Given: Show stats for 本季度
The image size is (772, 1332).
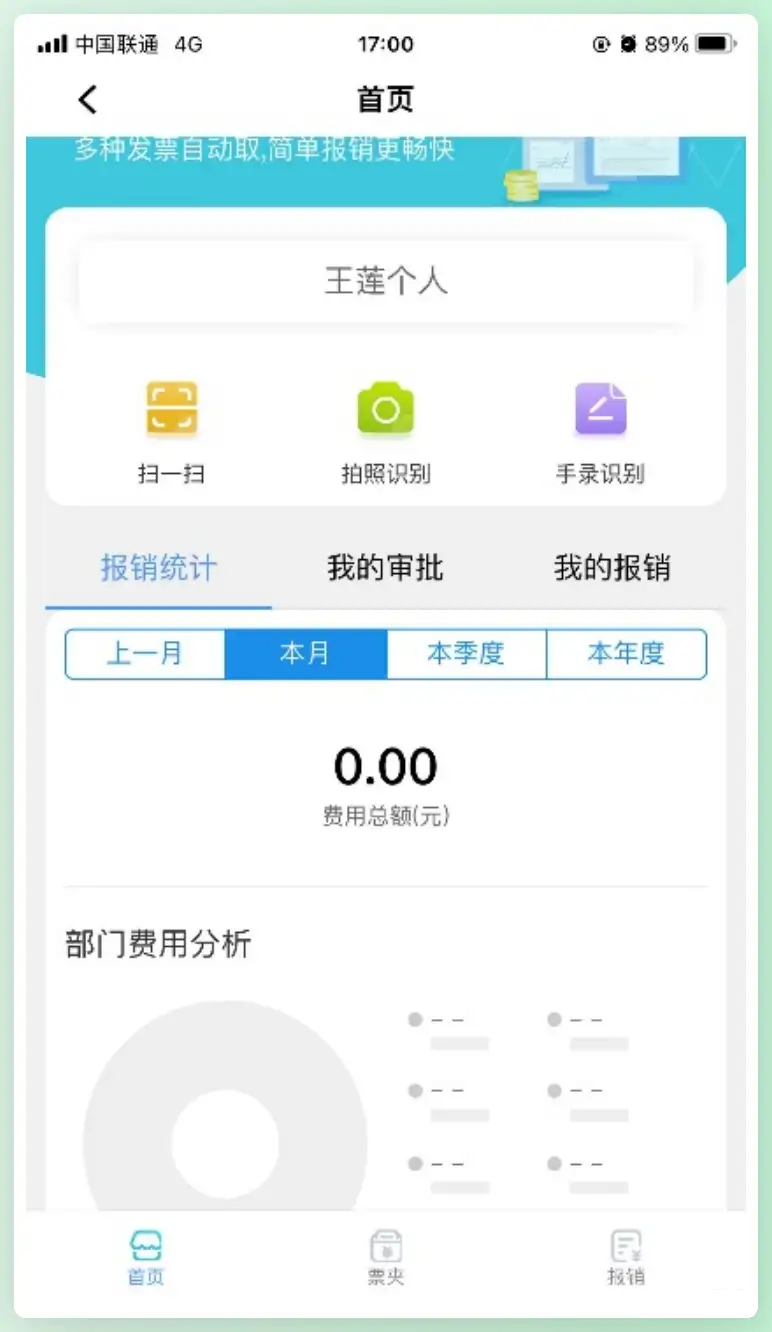Looking at the screenshot, I should tap(466, 654).
